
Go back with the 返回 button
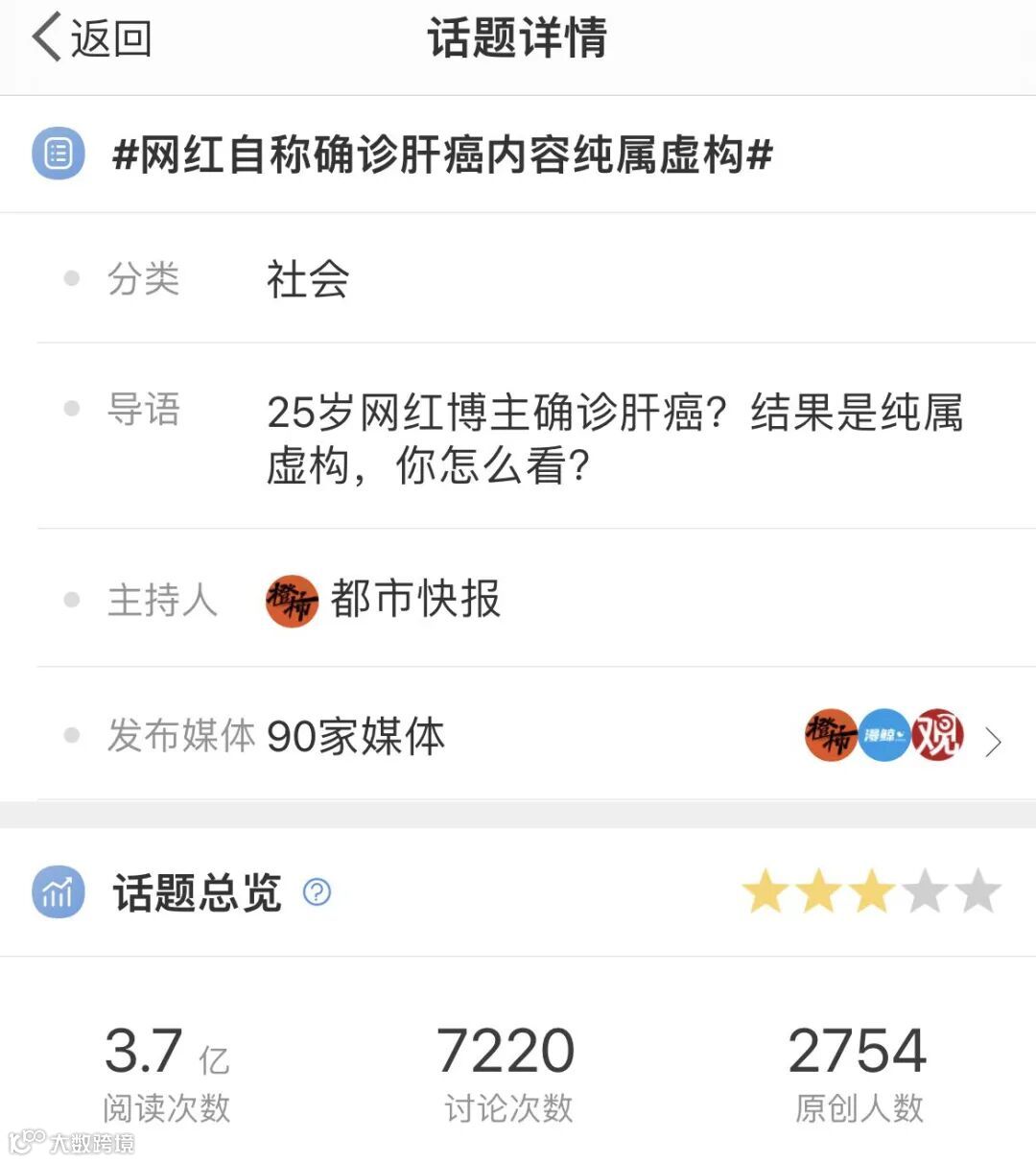(x=92, y=38)
